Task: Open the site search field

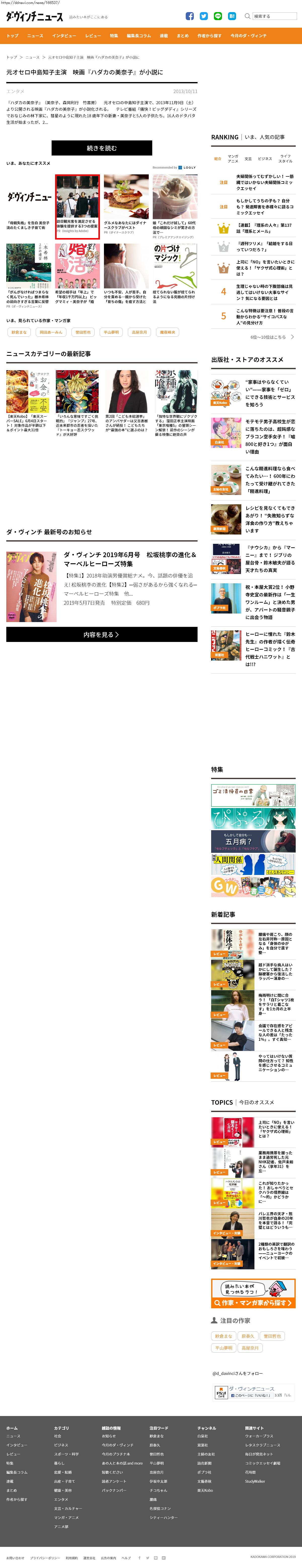Action: [x=275, y=16]
